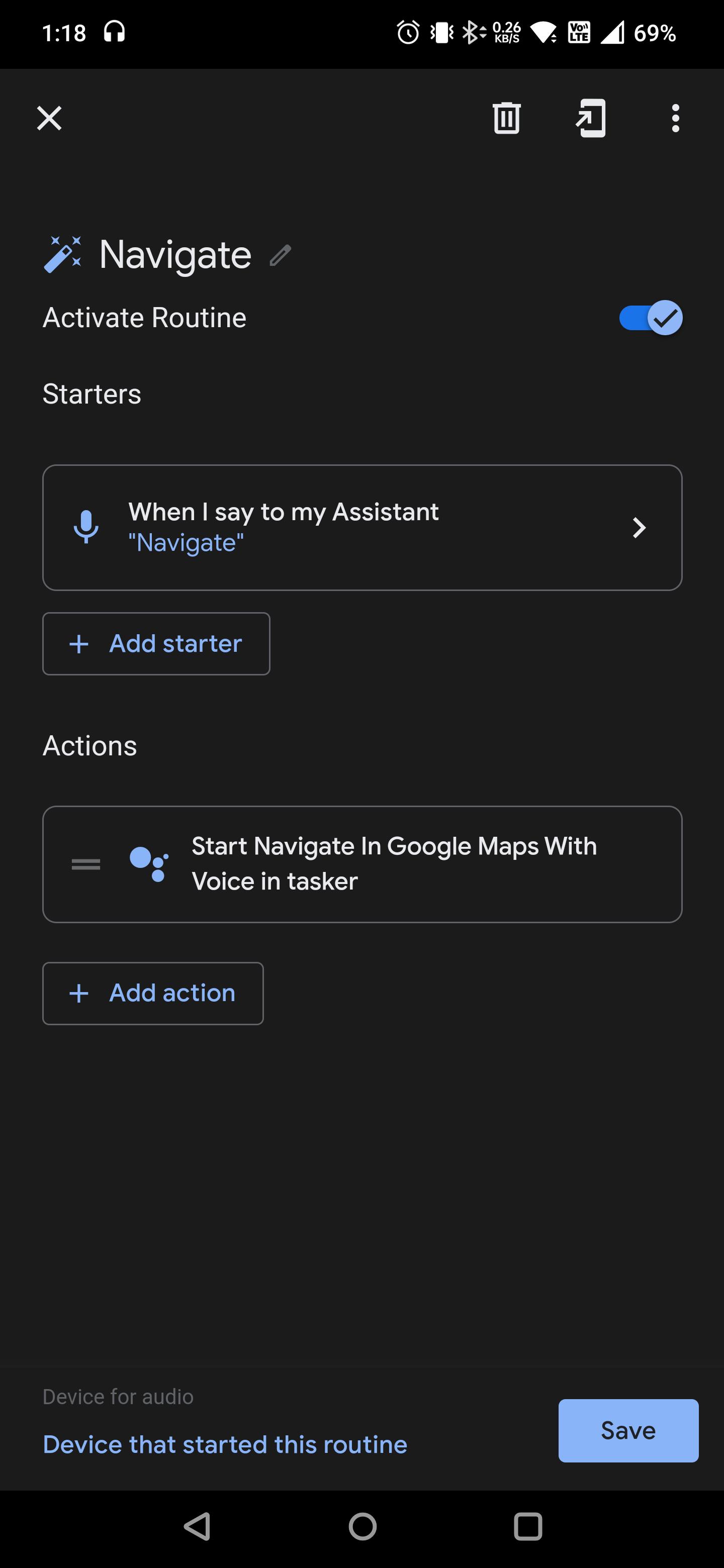The height and width of the screenshot is (1568, 724).
Task: Open the "Navigate" voice starter
Action: point(363,528)
